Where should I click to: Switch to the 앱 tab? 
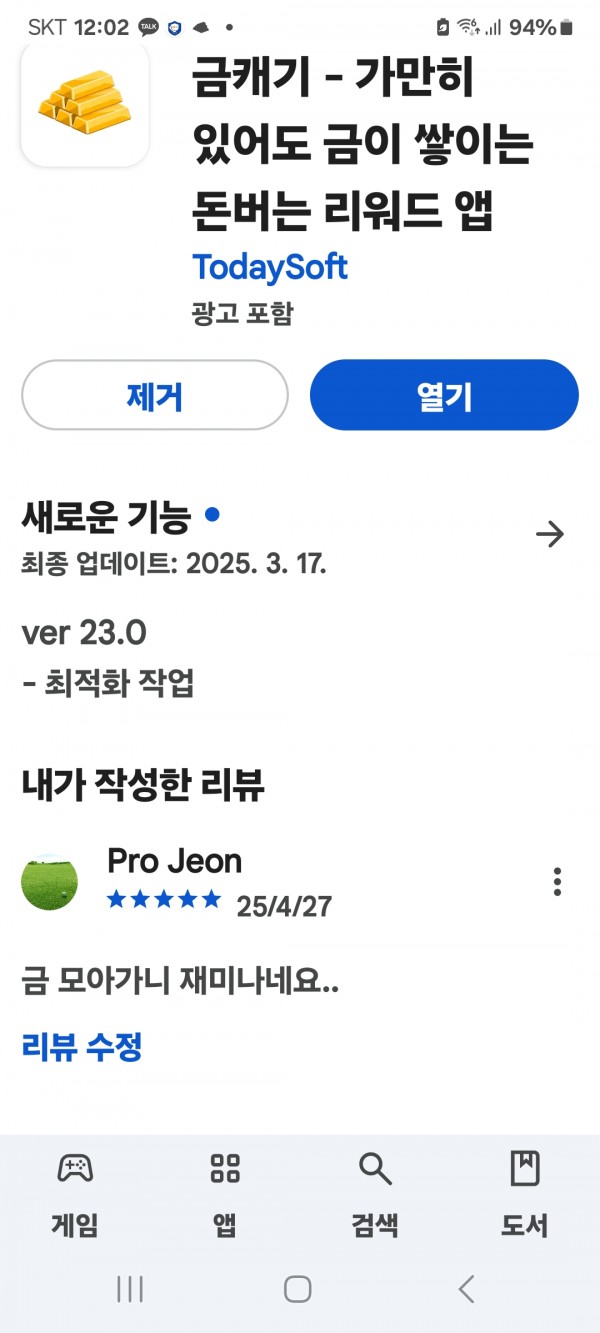(x=225, y=1193)
